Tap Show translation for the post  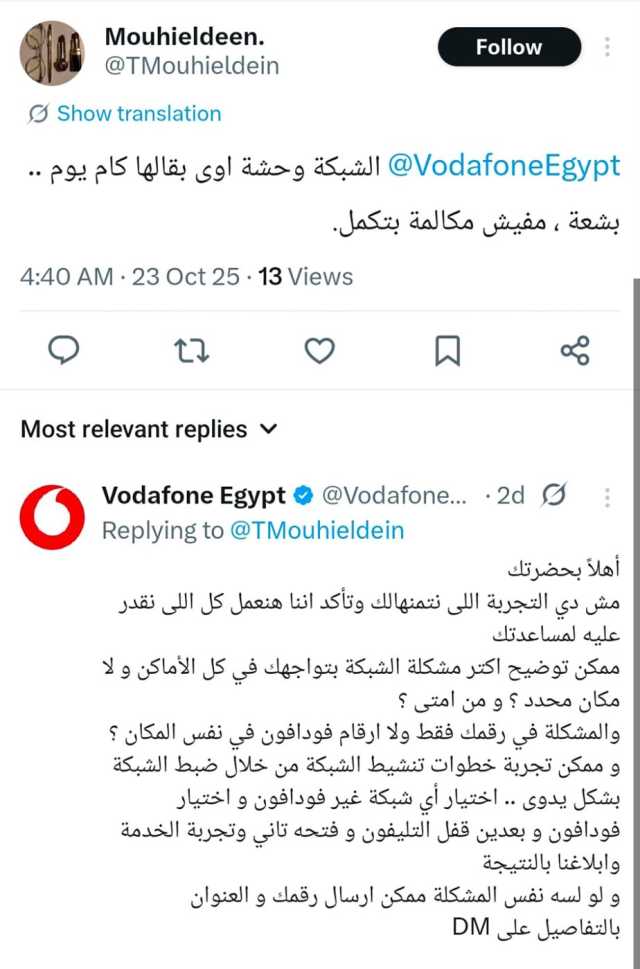coord(125,113)
